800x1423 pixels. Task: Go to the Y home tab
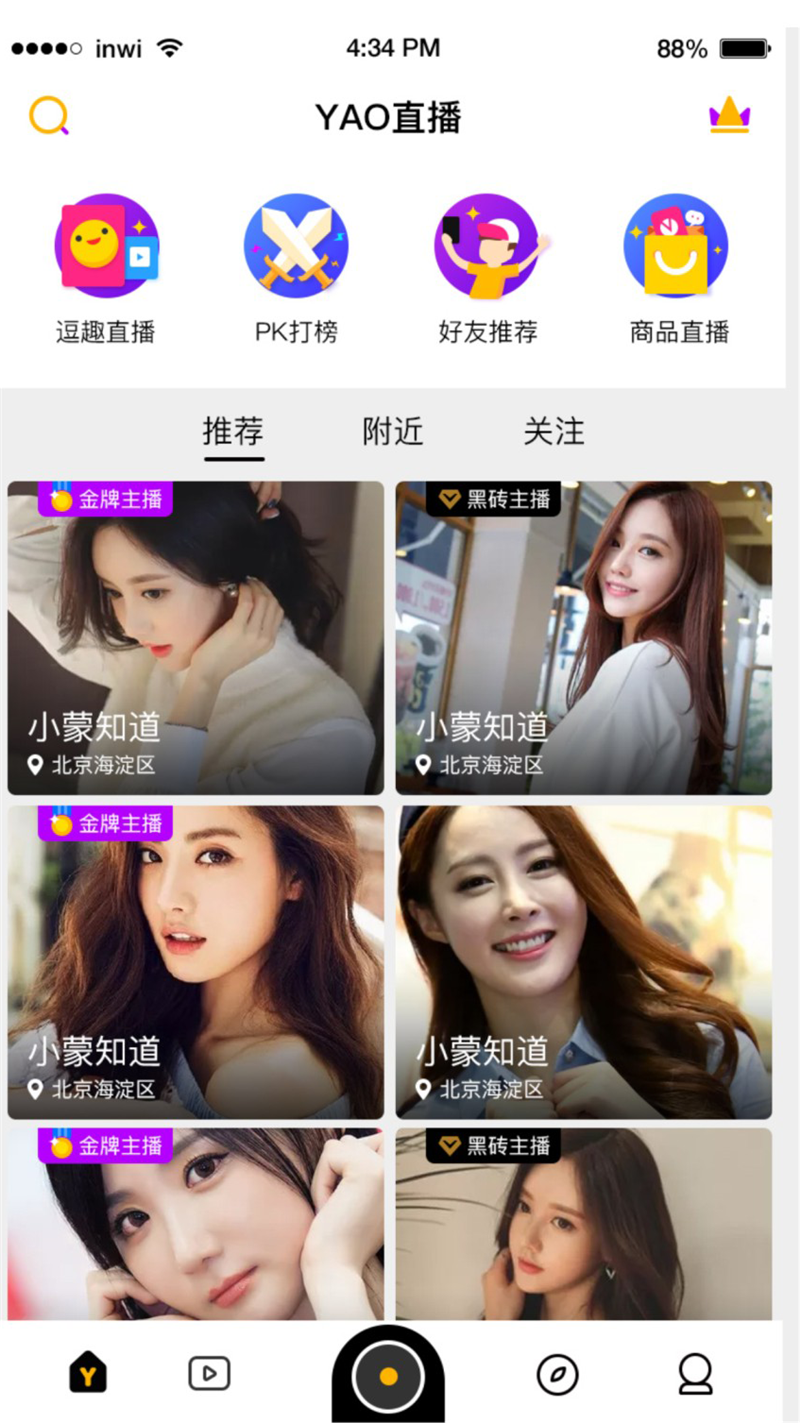pyautogui.click(x=88, y=1373)
